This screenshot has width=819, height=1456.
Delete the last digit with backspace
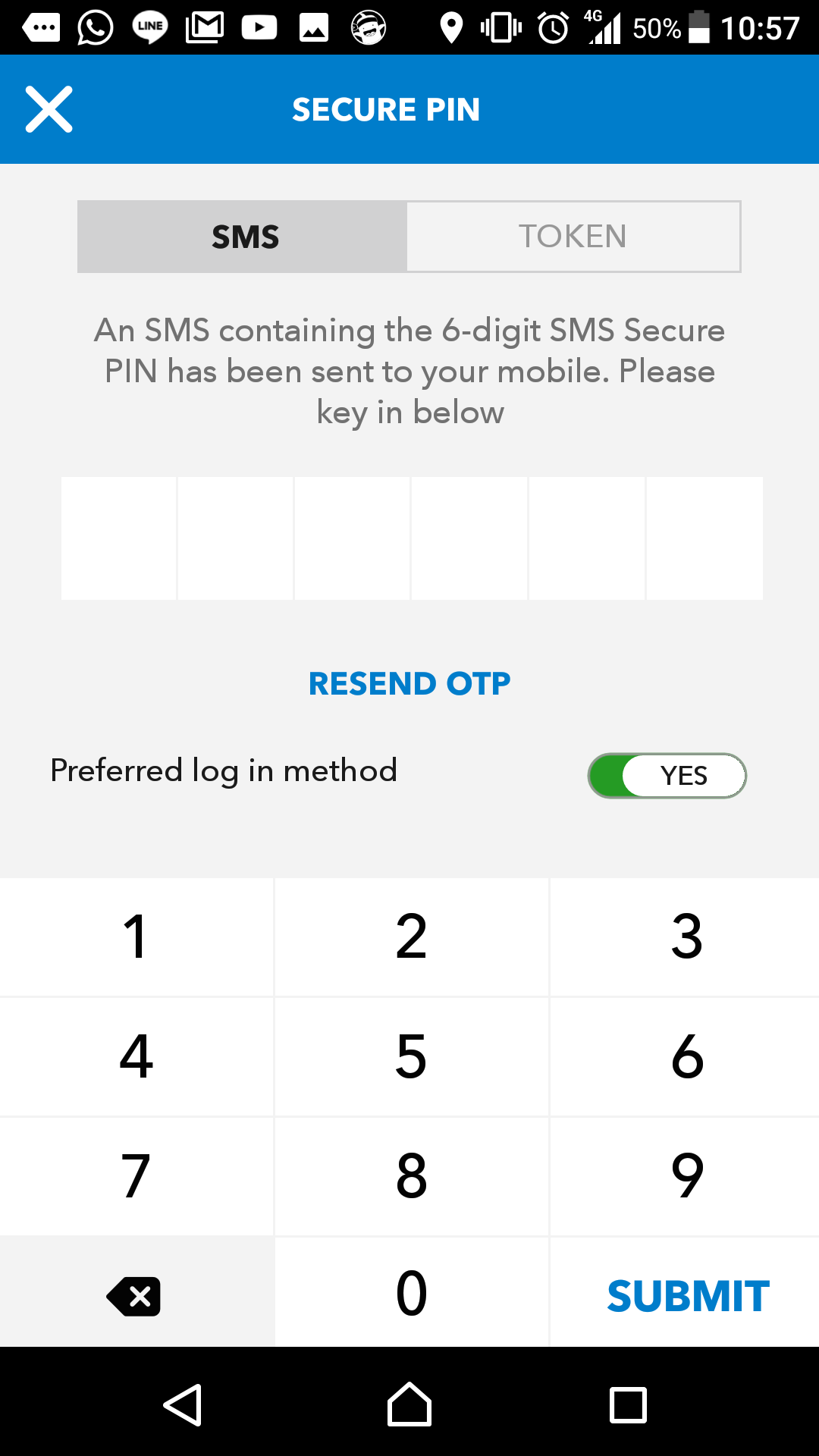[x=135, y=1295]
